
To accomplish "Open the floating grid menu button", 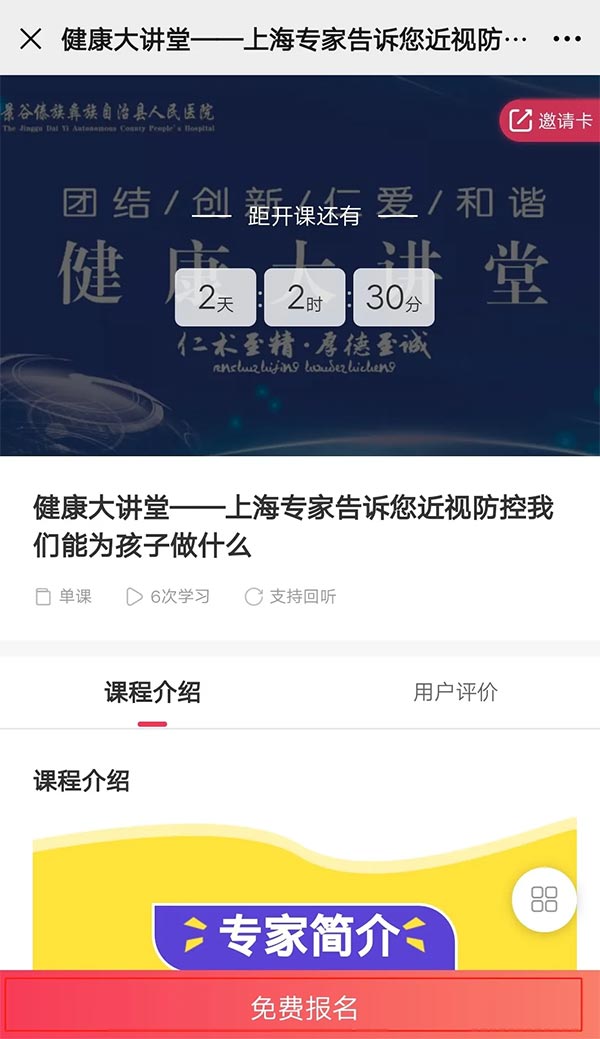I will [544, 899].
